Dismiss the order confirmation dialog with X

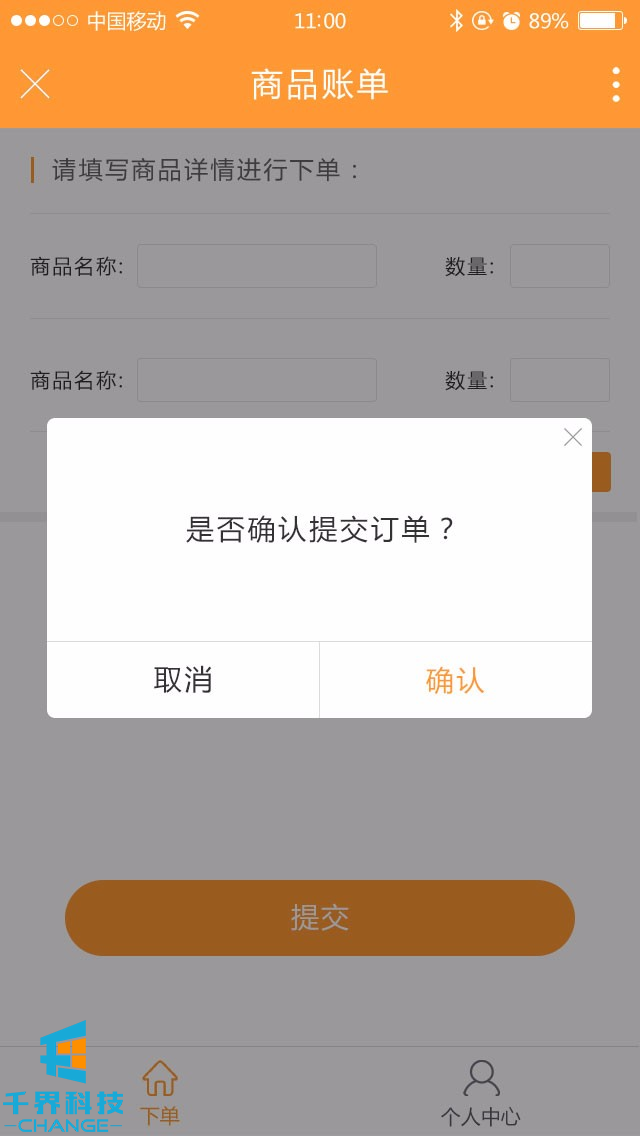[x=573, y=437]
